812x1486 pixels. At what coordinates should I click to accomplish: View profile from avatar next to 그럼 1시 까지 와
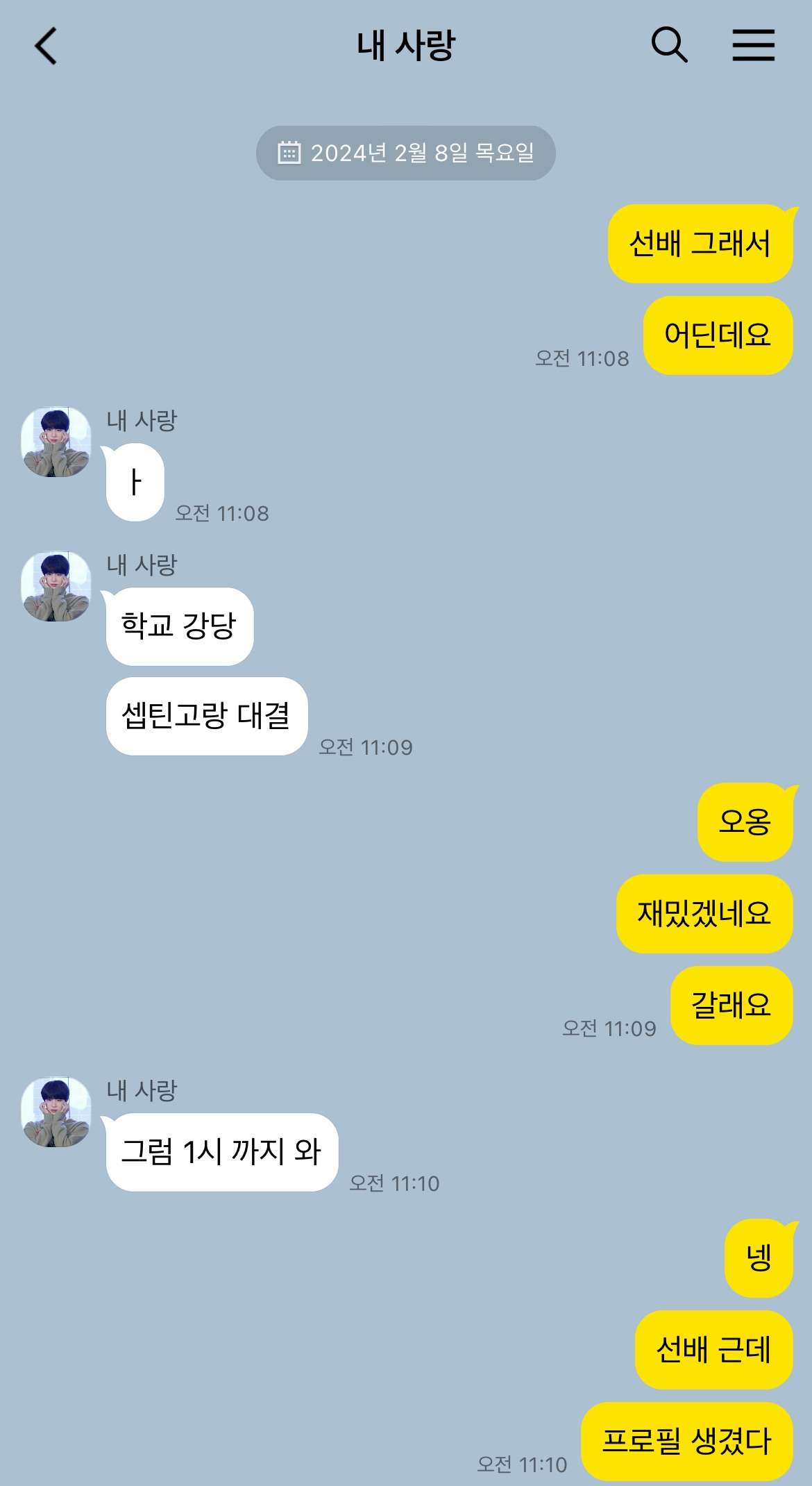tap(56, 1112)
